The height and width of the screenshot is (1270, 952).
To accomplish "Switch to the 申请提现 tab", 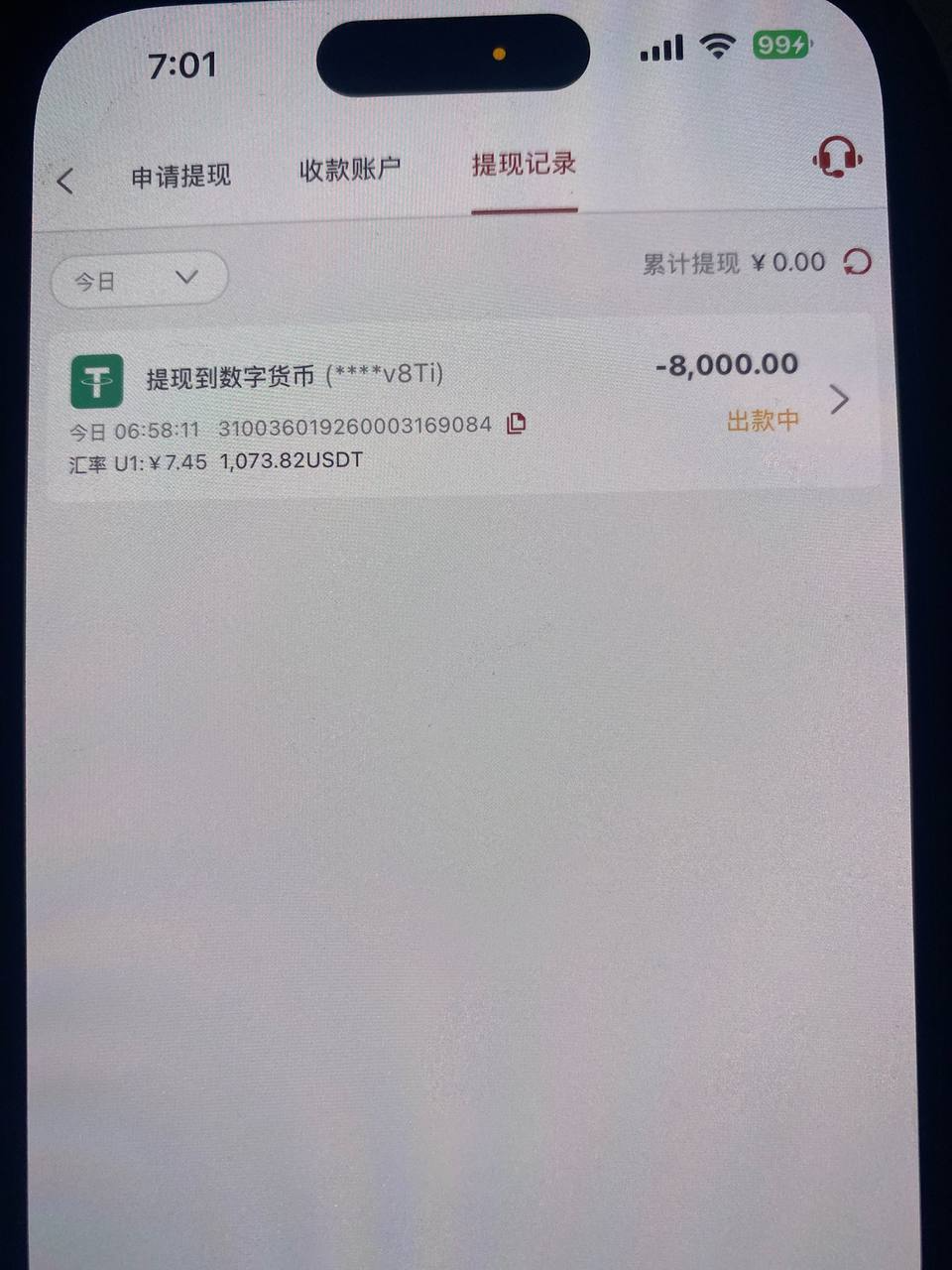I will [180, 177].
